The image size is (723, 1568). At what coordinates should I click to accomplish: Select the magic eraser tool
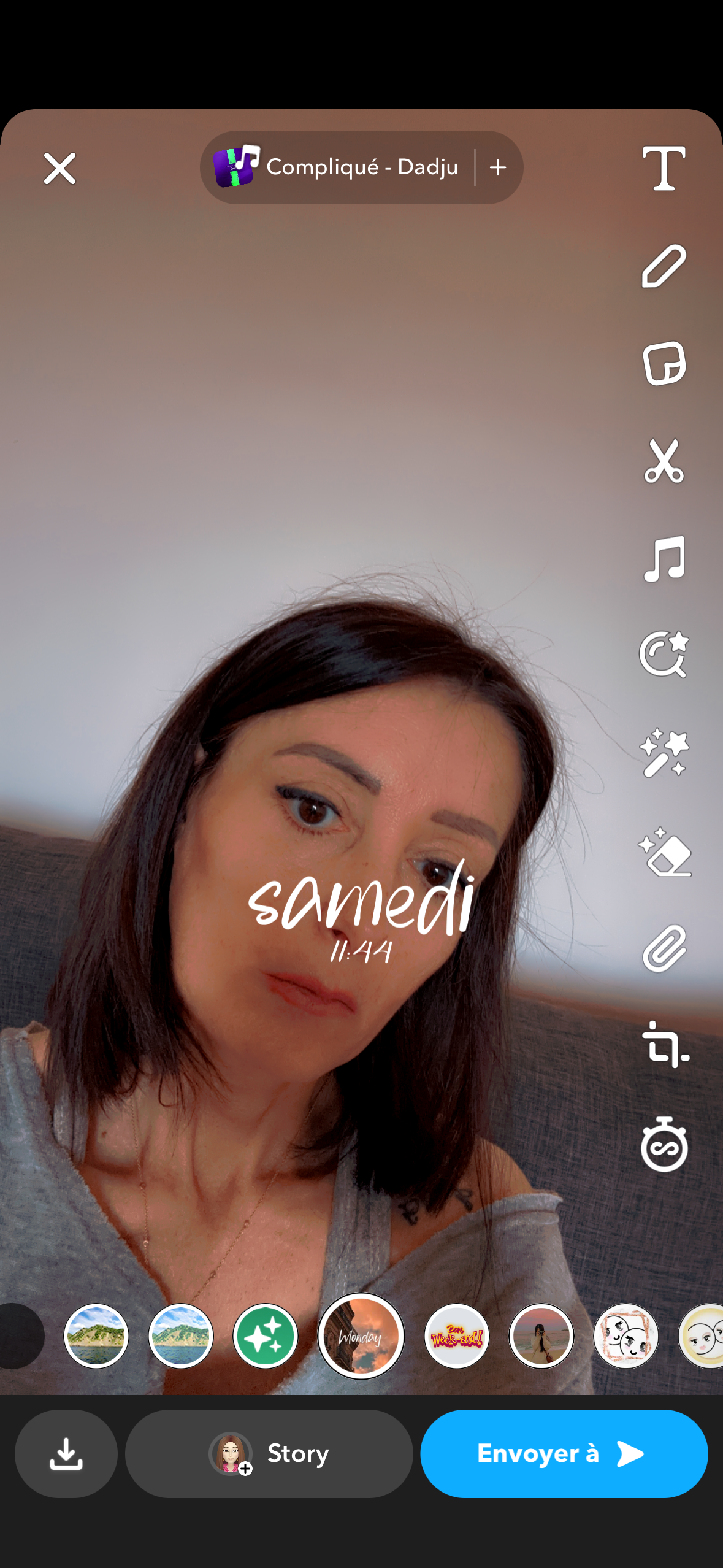click(665, 851)
